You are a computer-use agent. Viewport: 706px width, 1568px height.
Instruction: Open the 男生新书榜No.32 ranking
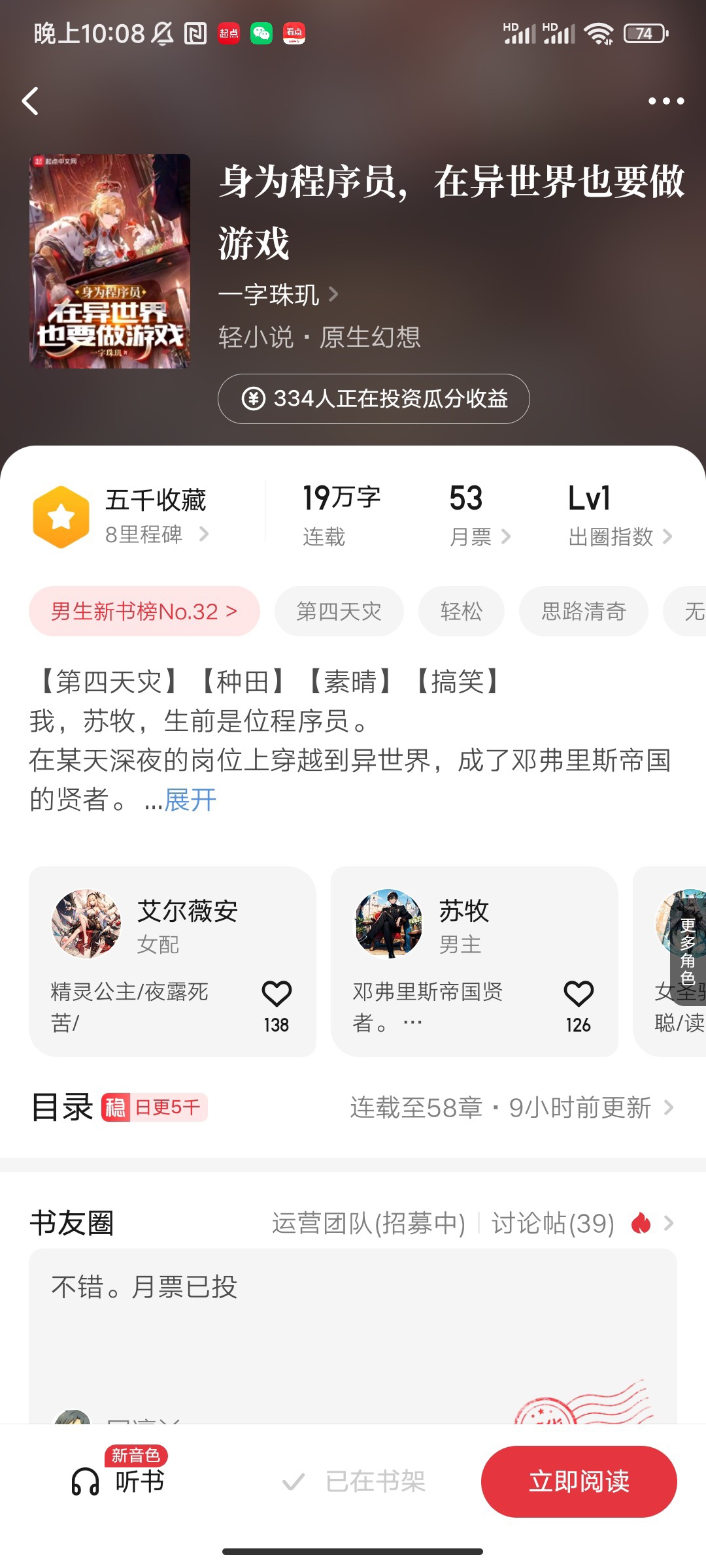pos(144,612)
